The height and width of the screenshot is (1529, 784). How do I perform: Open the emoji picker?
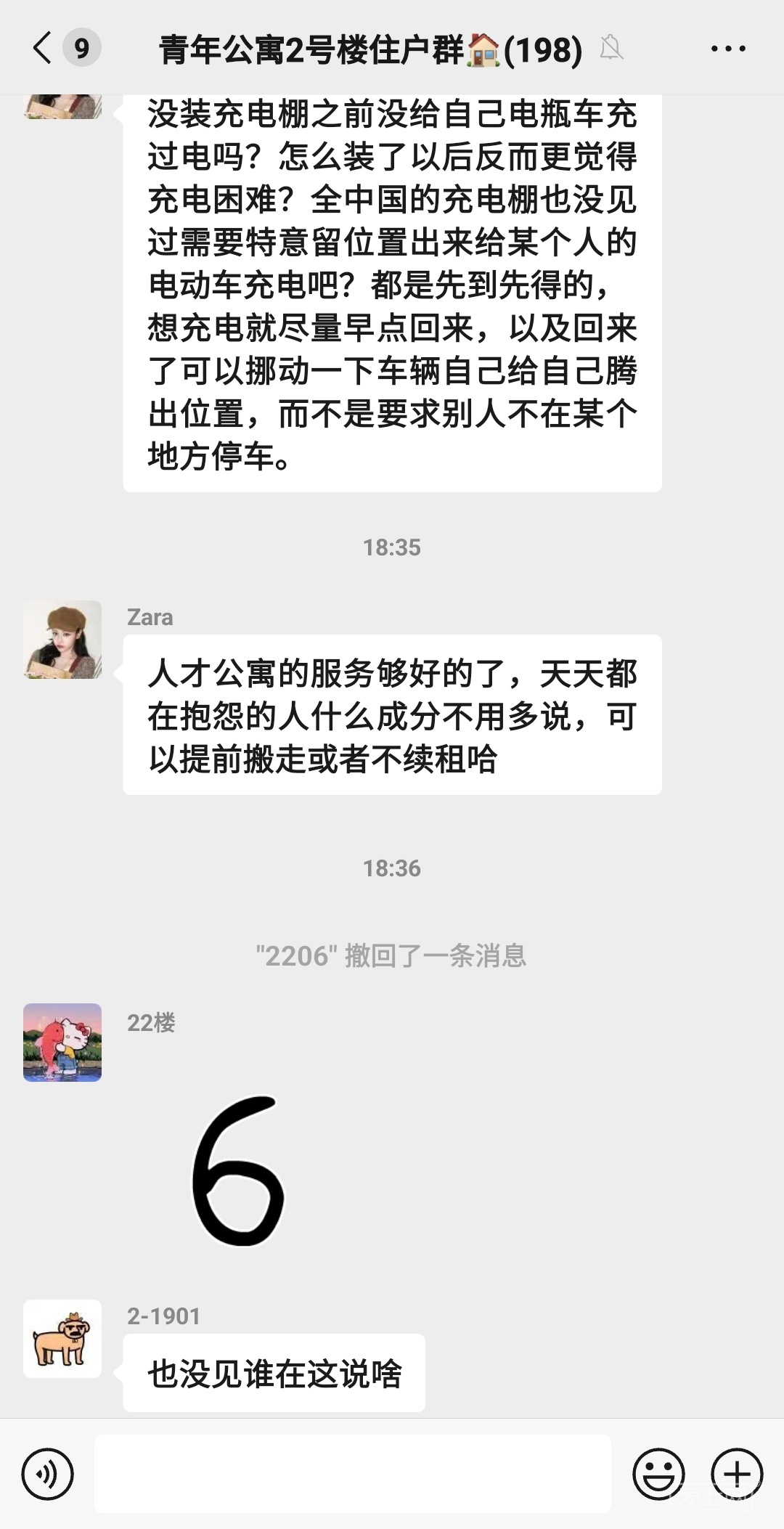click(658, 1474)
